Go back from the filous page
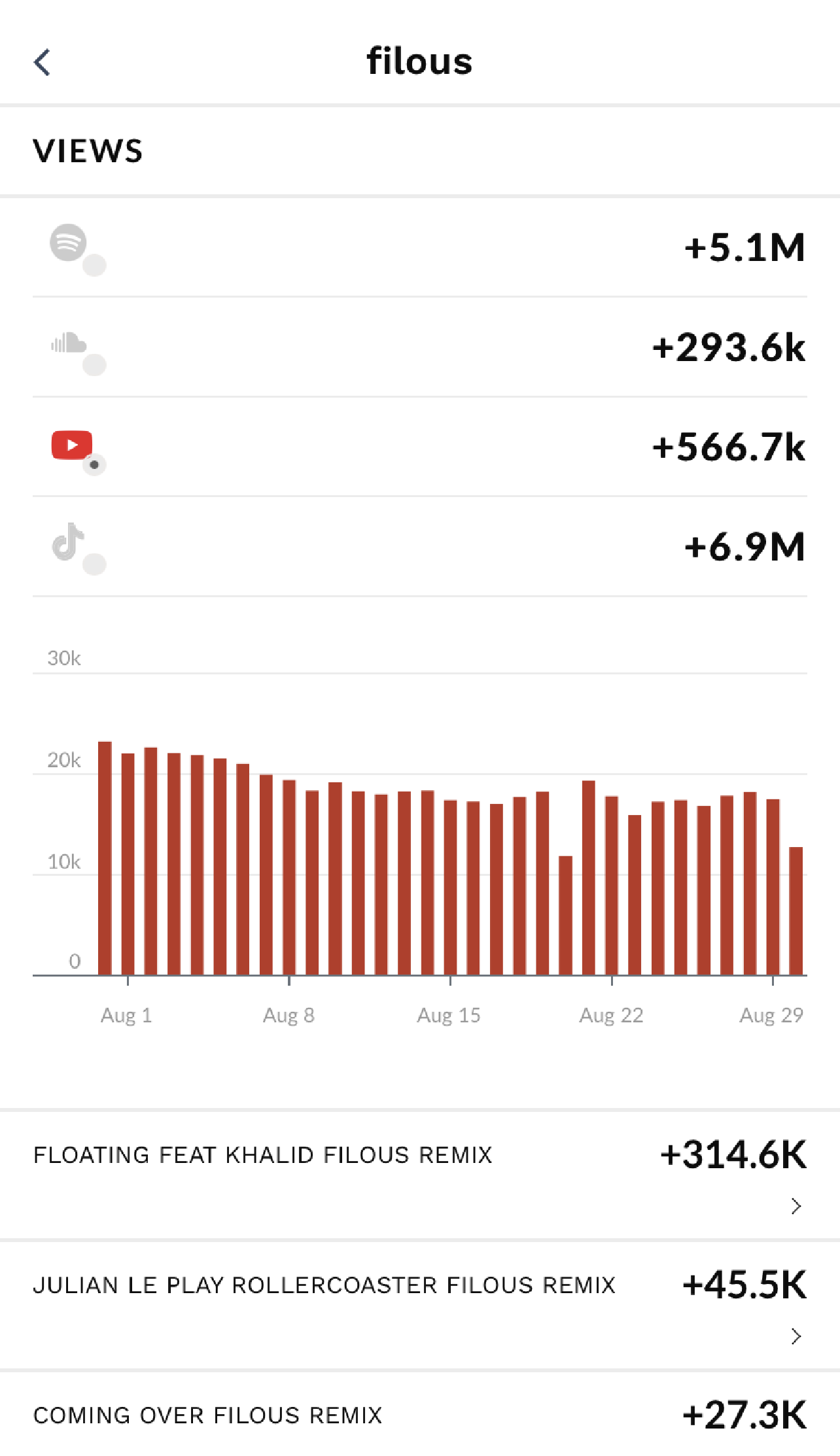The image size is (840, 1456). [x=43, y=63]
